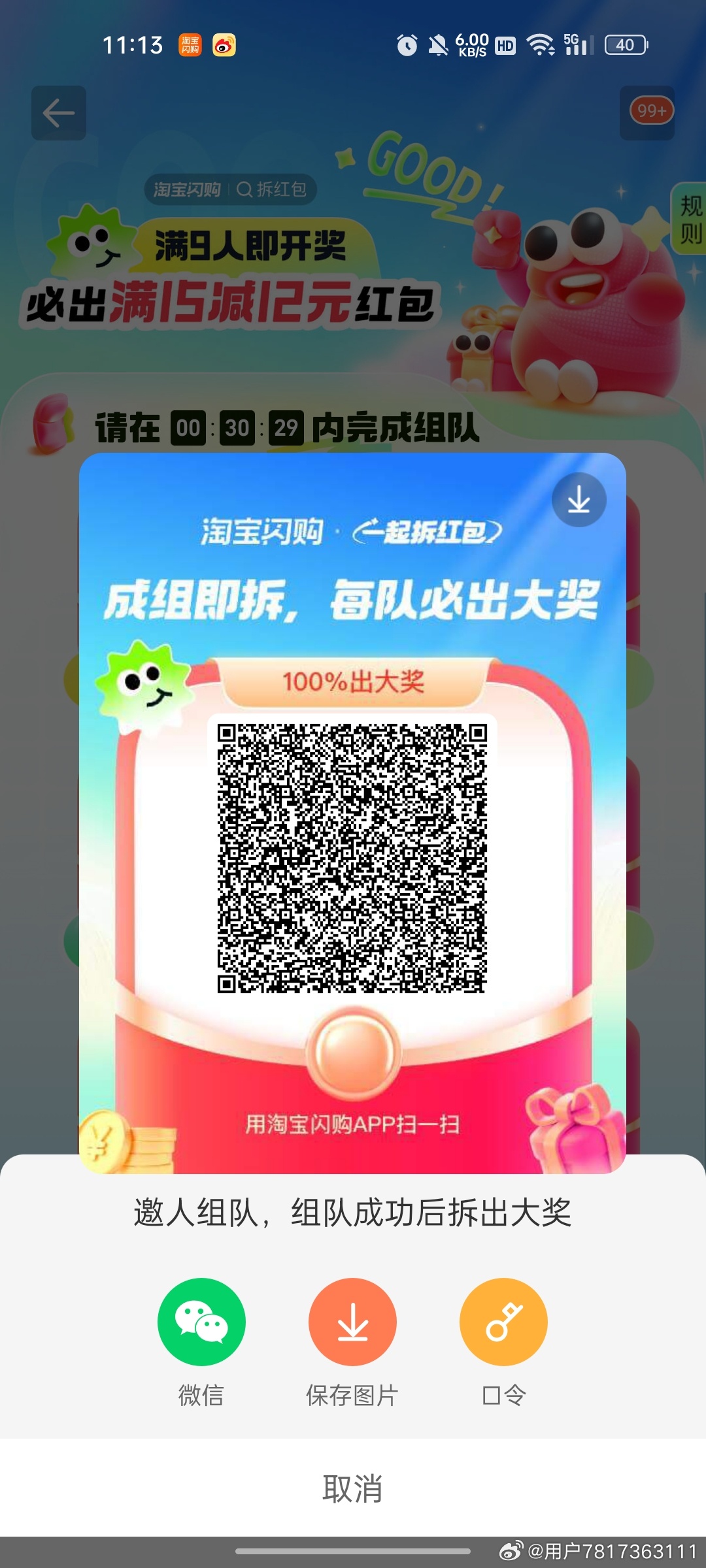Tap the download arrow on the poster
This screenshot has height=1568, width=706.
[579, 500]
